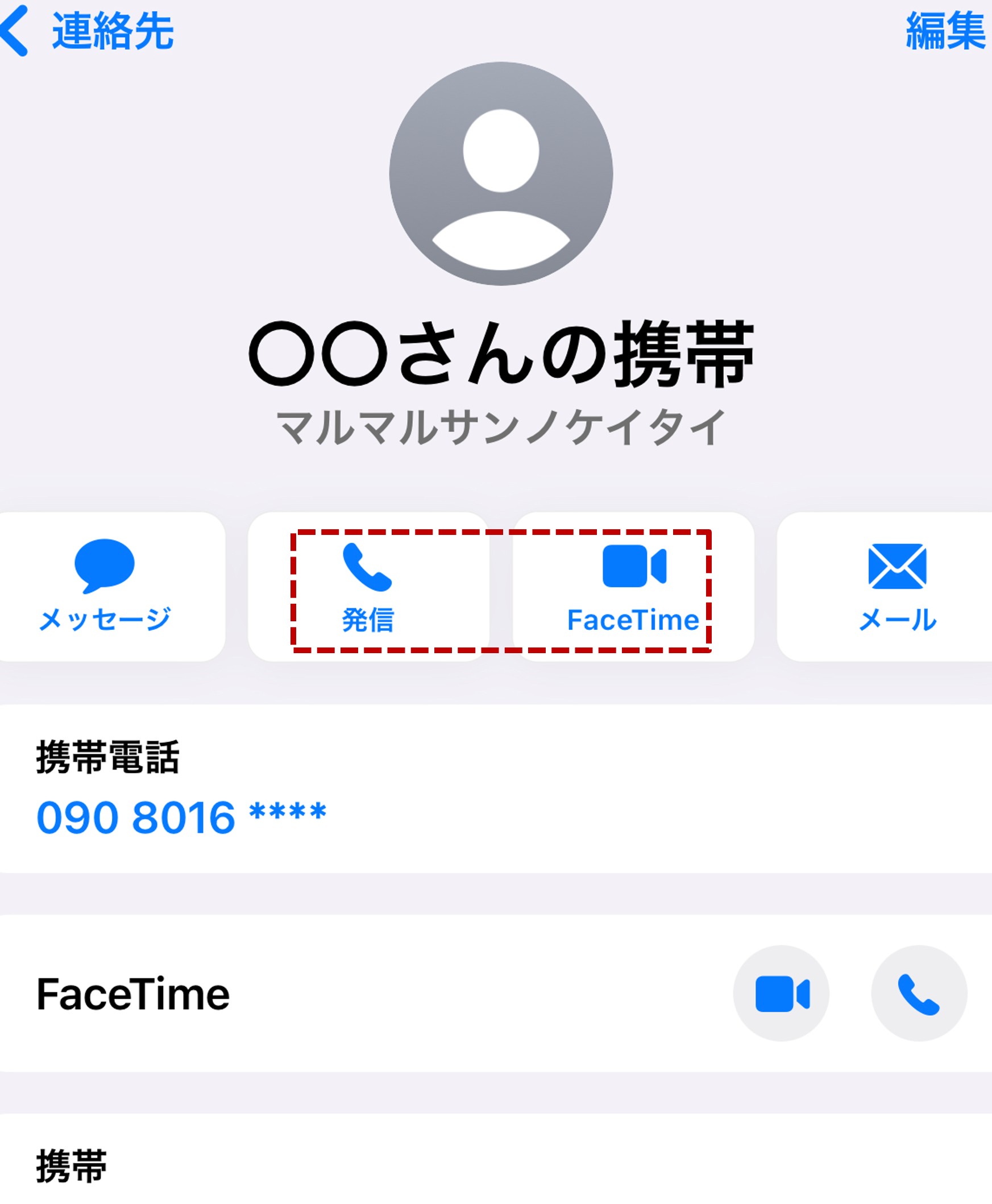The width and height of the screenshot is (992, 1204).
Task: Send a message via メッセージ button
Action: click(106, 586)
